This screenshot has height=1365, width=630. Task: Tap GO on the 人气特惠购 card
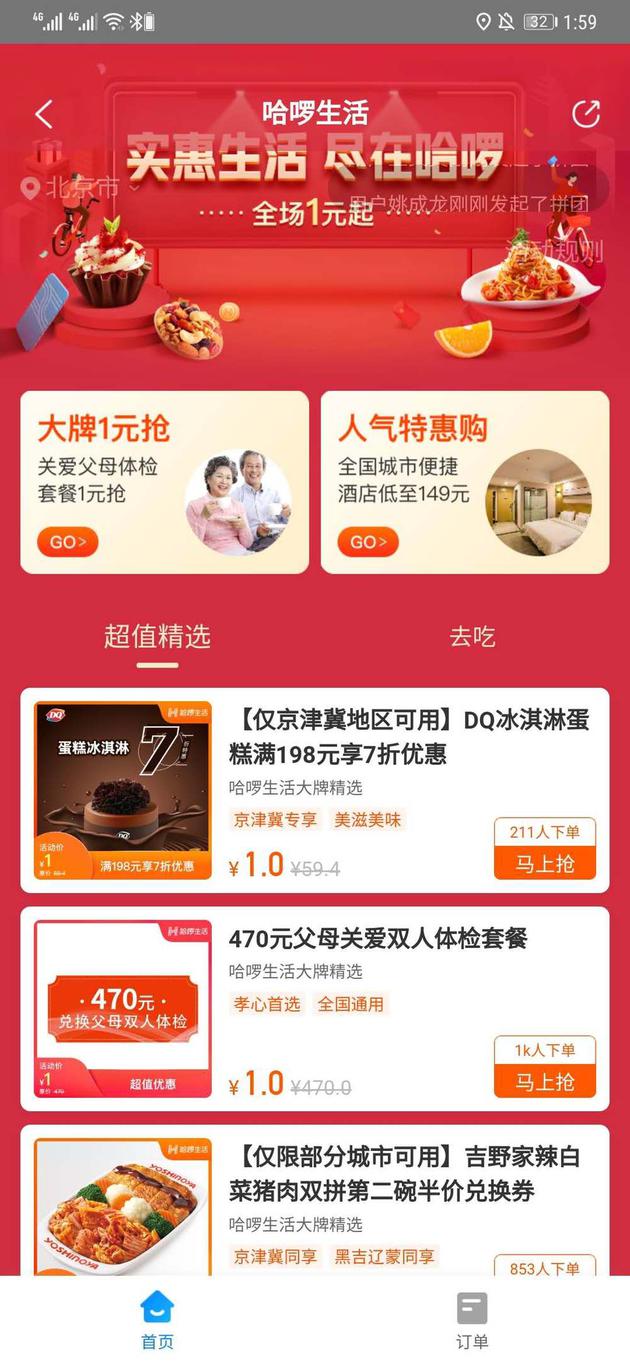tap(368, 542)
